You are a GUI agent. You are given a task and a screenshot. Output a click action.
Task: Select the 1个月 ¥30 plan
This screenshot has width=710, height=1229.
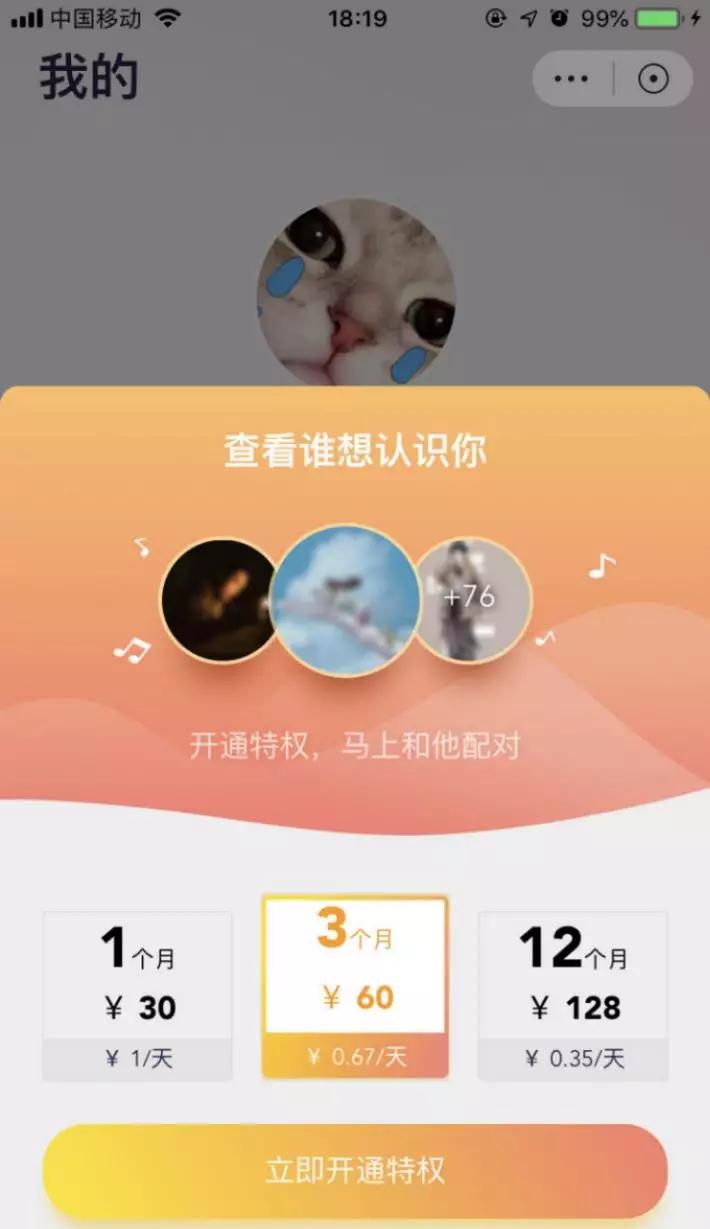tap(137, 995)
